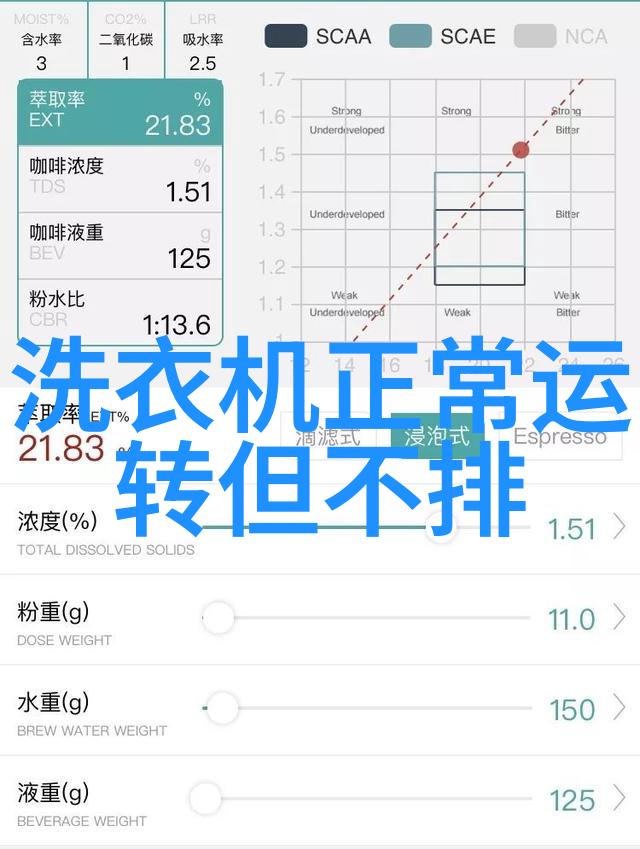Tap the 粉重 dose weight slider handle
Screen dimensions: 640x849
pos(217,617)
